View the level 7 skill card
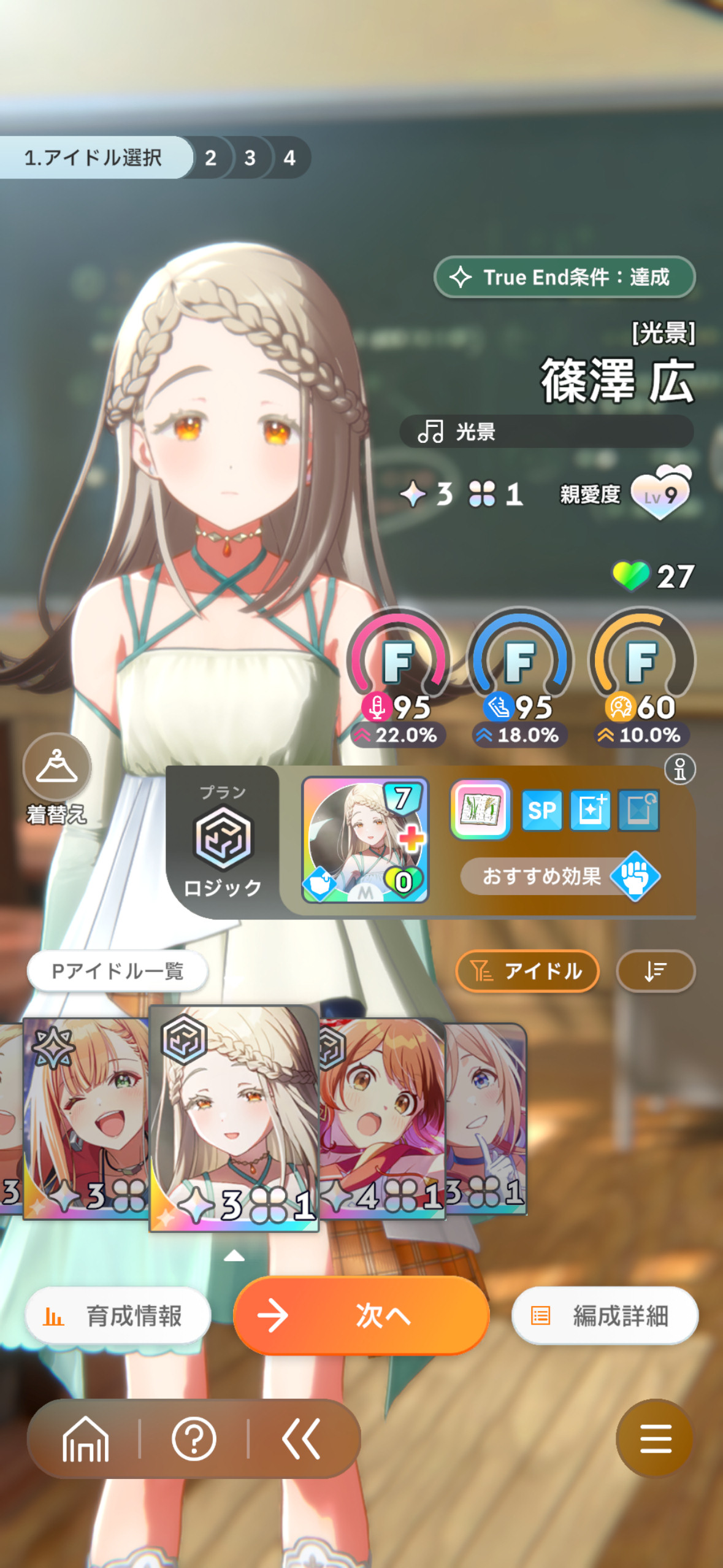The height and width of the screenshot is (1568, 723). pyautogui.click(x=365, y=839)
